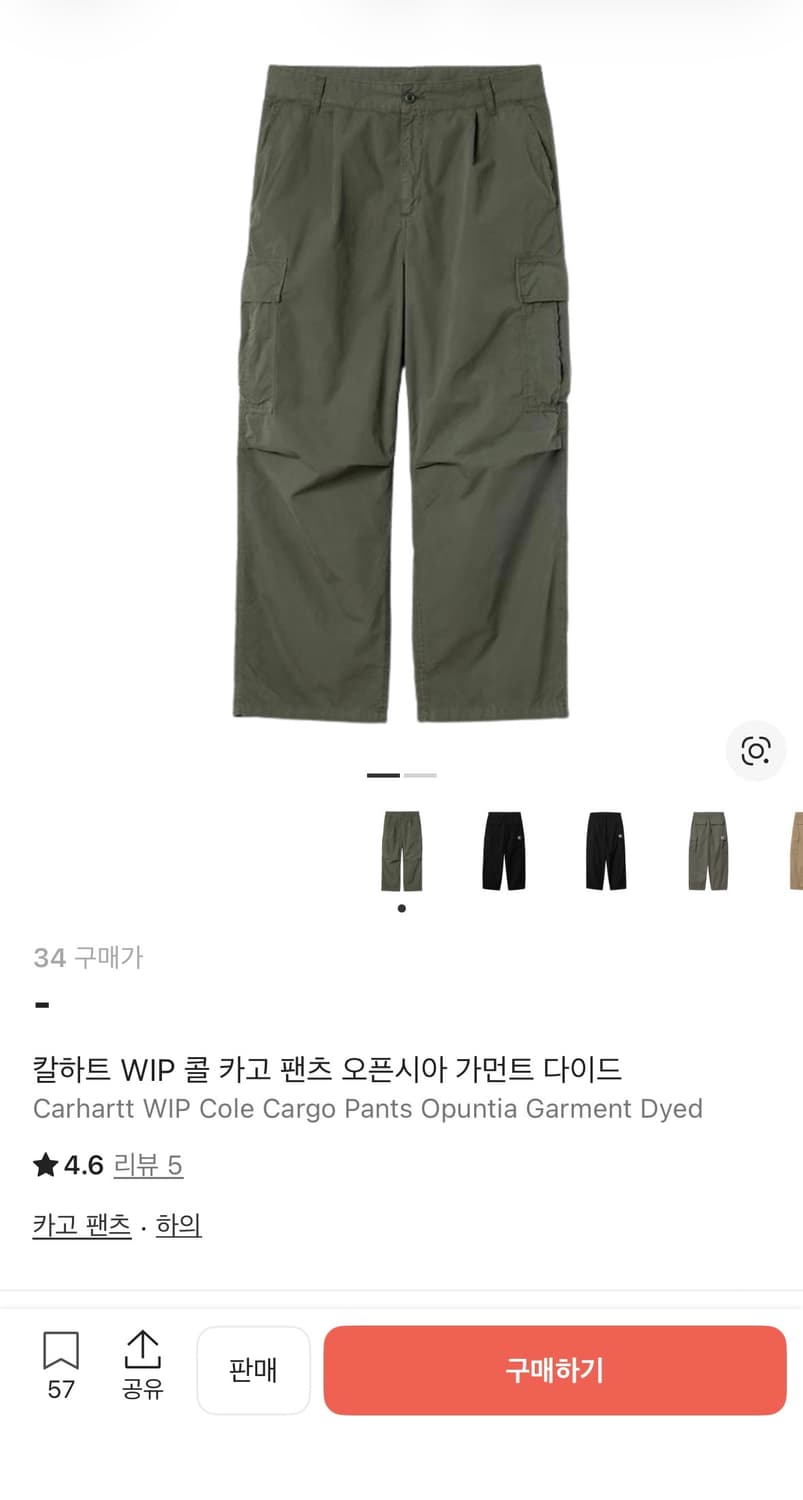Image resolution: width=803 pixels, height=1500 pixels.
Task: Tap the dot below the selected thumbnail
Action: pyautogui.click(x=401, y=908)
